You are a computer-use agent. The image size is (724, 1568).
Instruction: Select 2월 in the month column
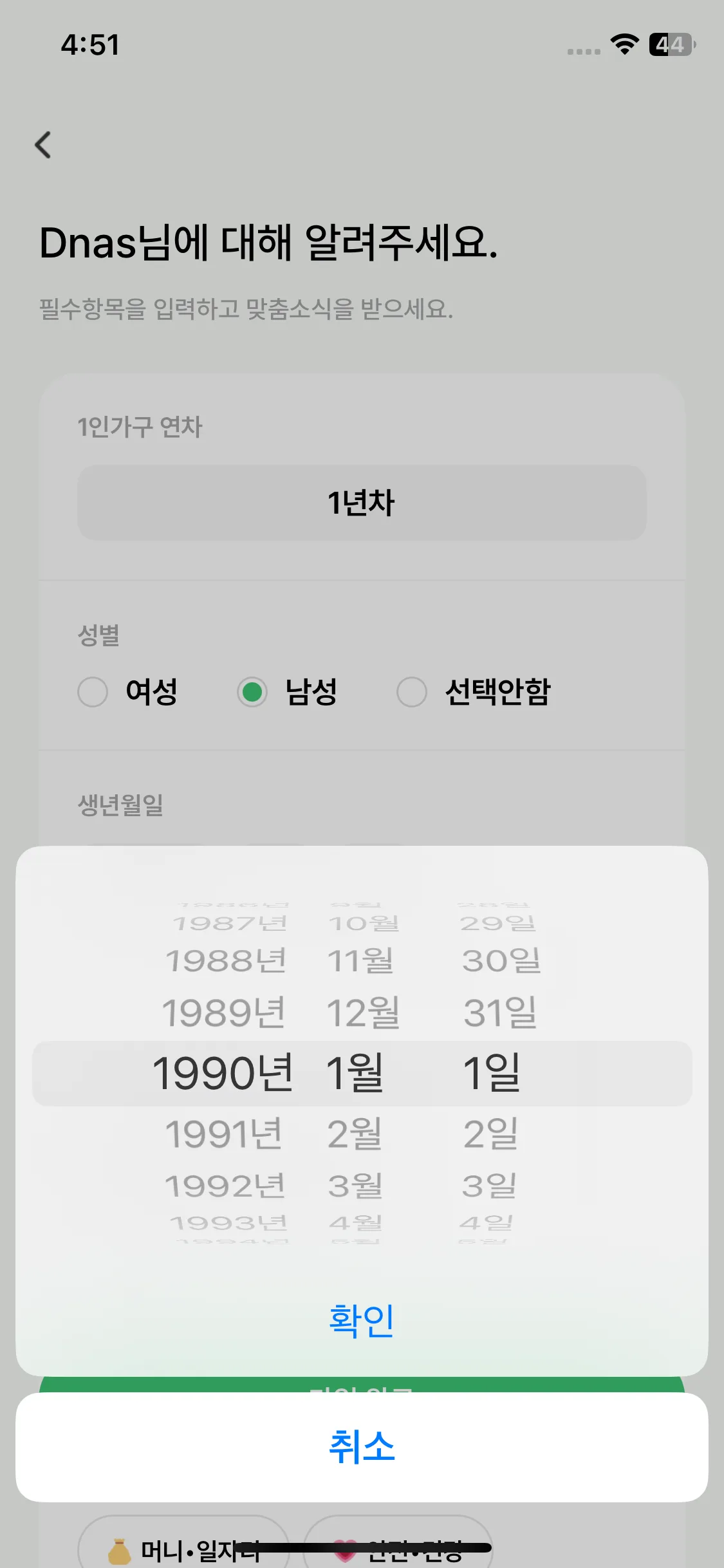tap(356, 1133)
